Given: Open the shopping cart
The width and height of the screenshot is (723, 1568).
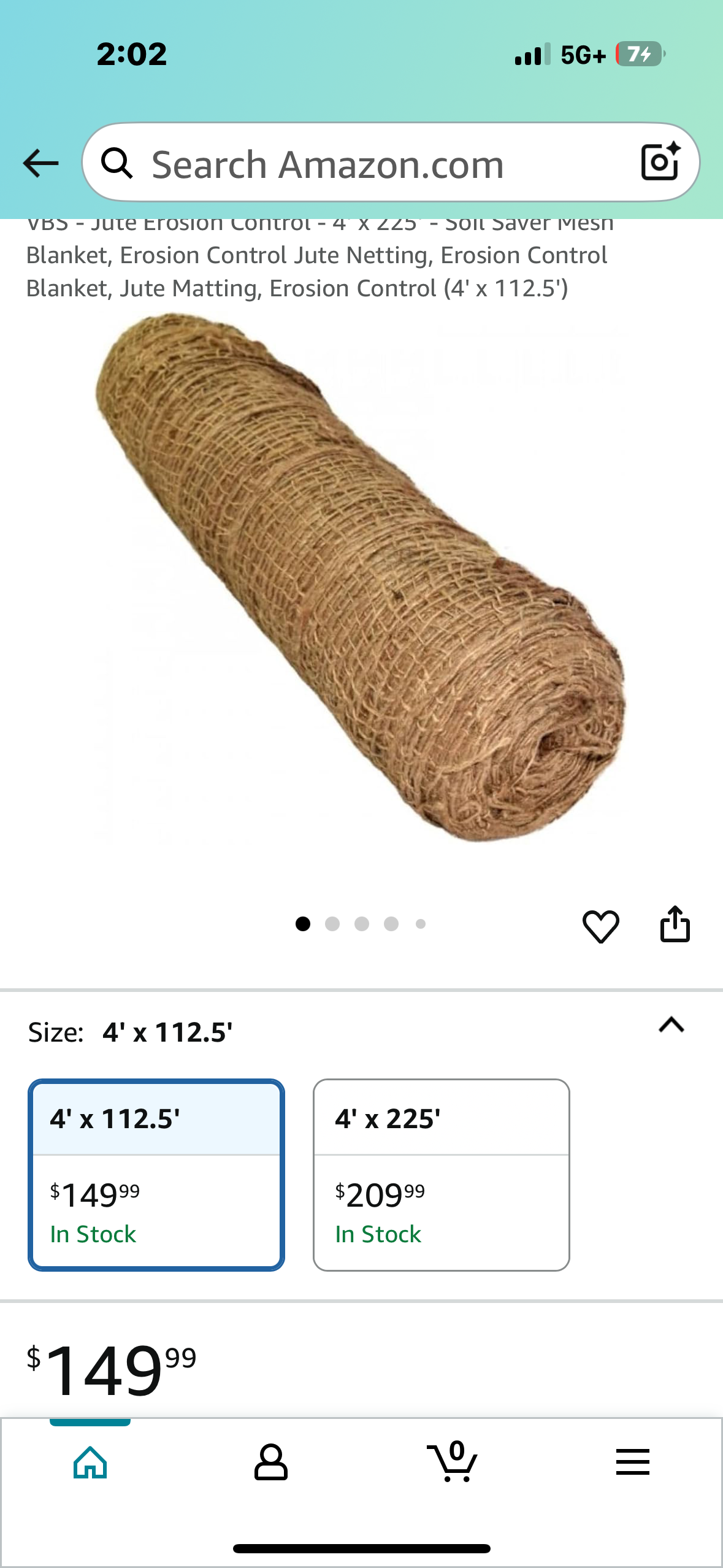Looking at the screenshot, I should point(453,1462).
